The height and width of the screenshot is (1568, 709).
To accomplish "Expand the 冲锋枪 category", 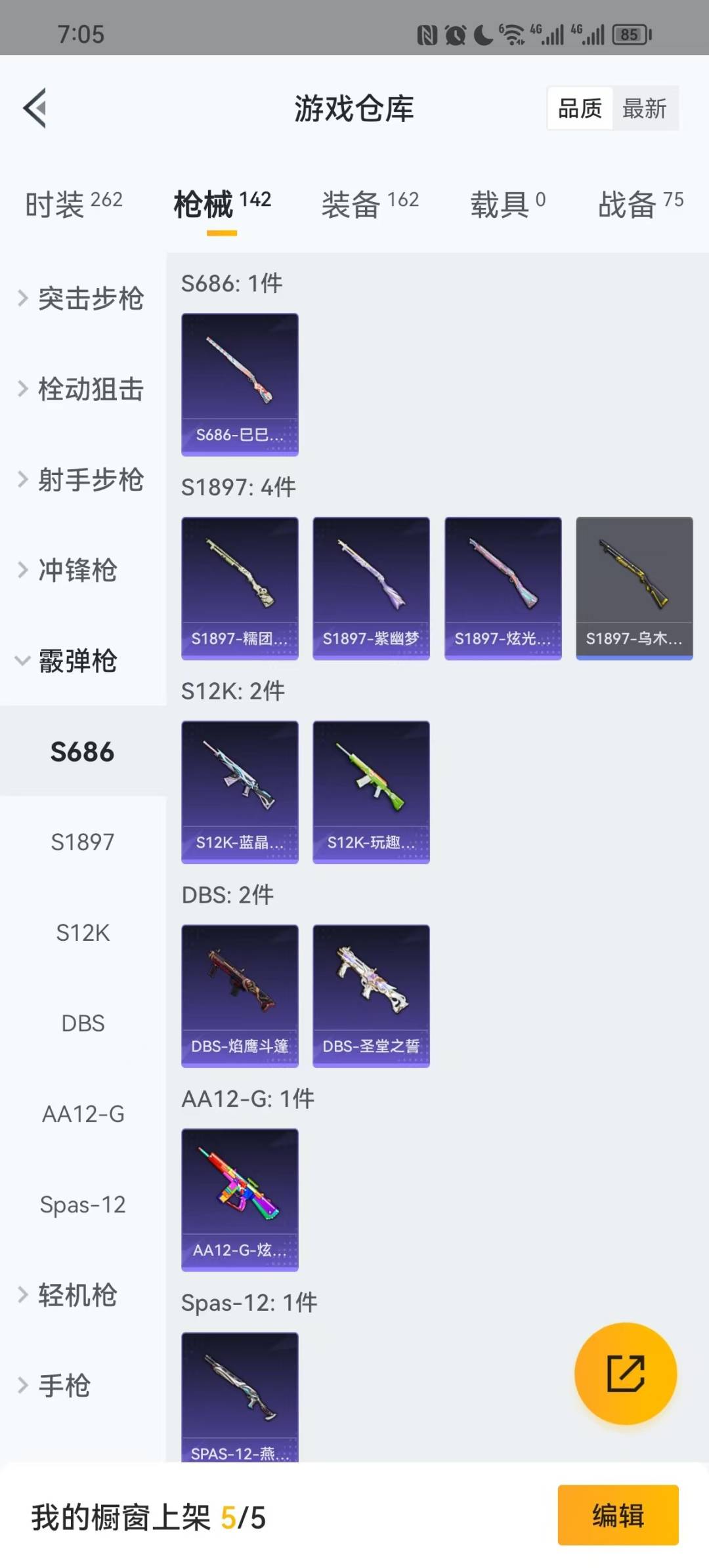I will click(83, 570).
